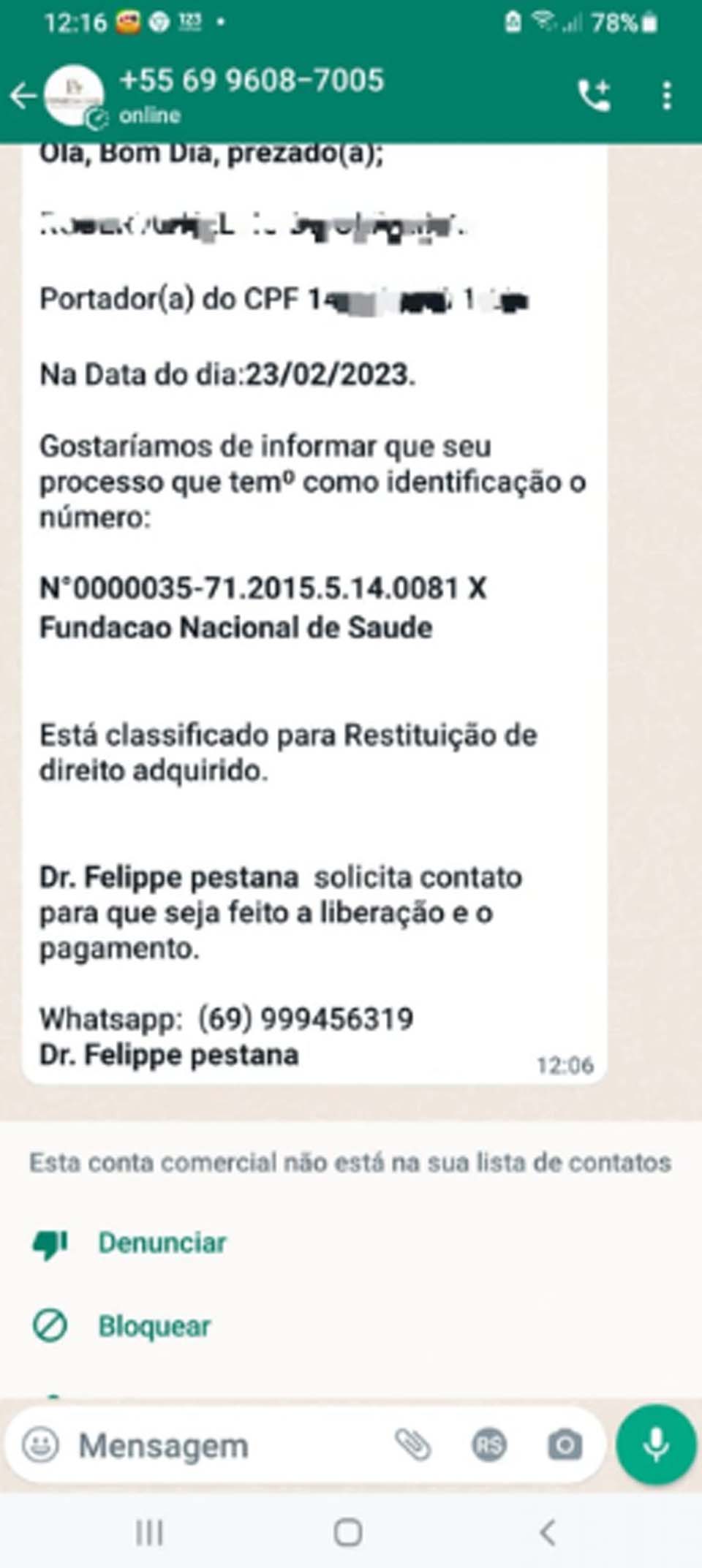This screenshot has height=1568, width=702.
Task: Open the overflow menu
Action: click(666, 96)
